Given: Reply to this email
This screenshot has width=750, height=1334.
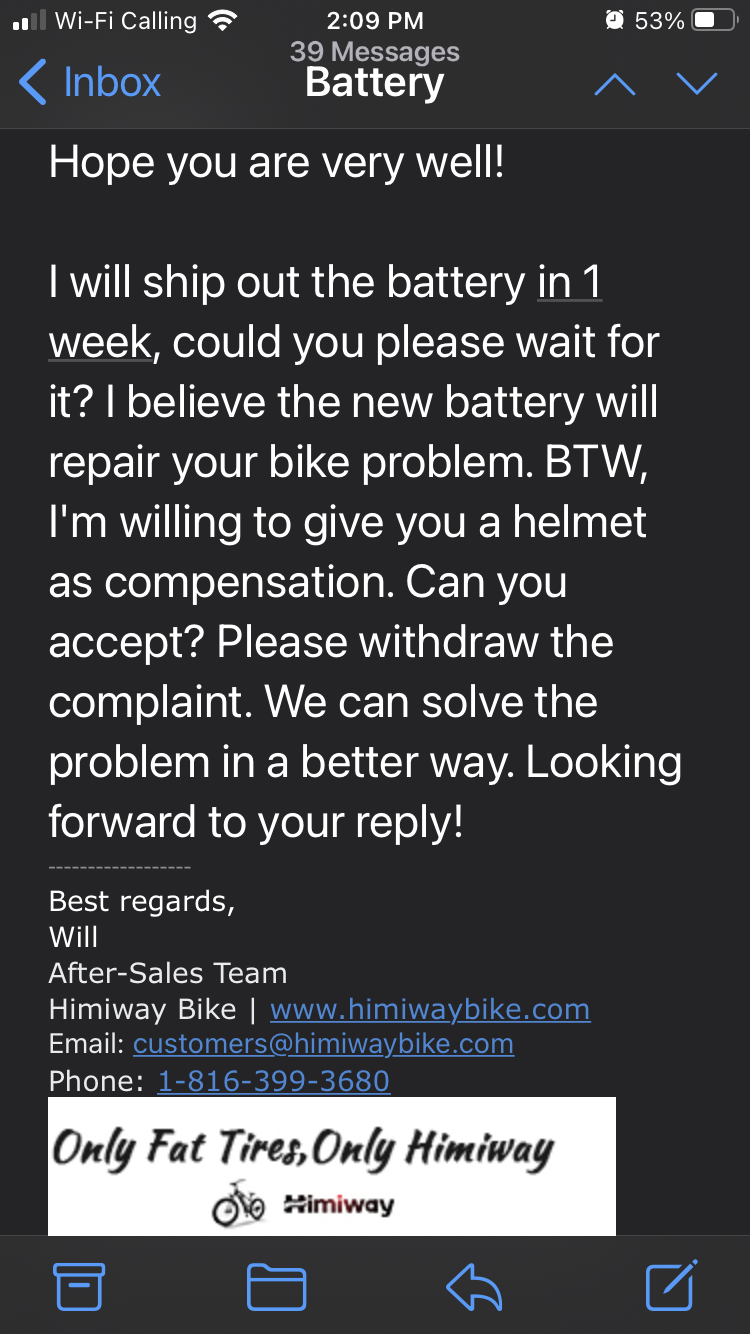Looking at the screenshot, I should pos(473,1287).
